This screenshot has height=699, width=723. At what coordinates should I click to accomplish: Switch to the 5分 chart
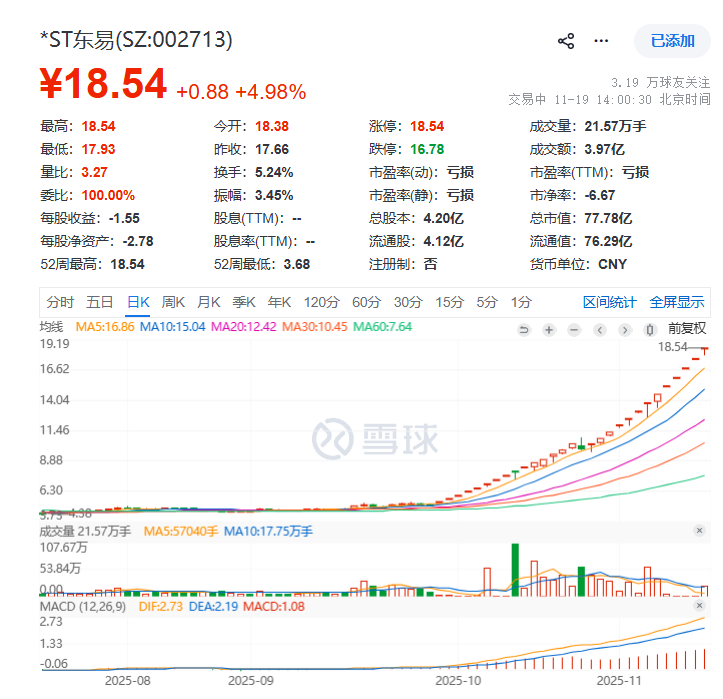pyautogui.click(x=487, y=302)
